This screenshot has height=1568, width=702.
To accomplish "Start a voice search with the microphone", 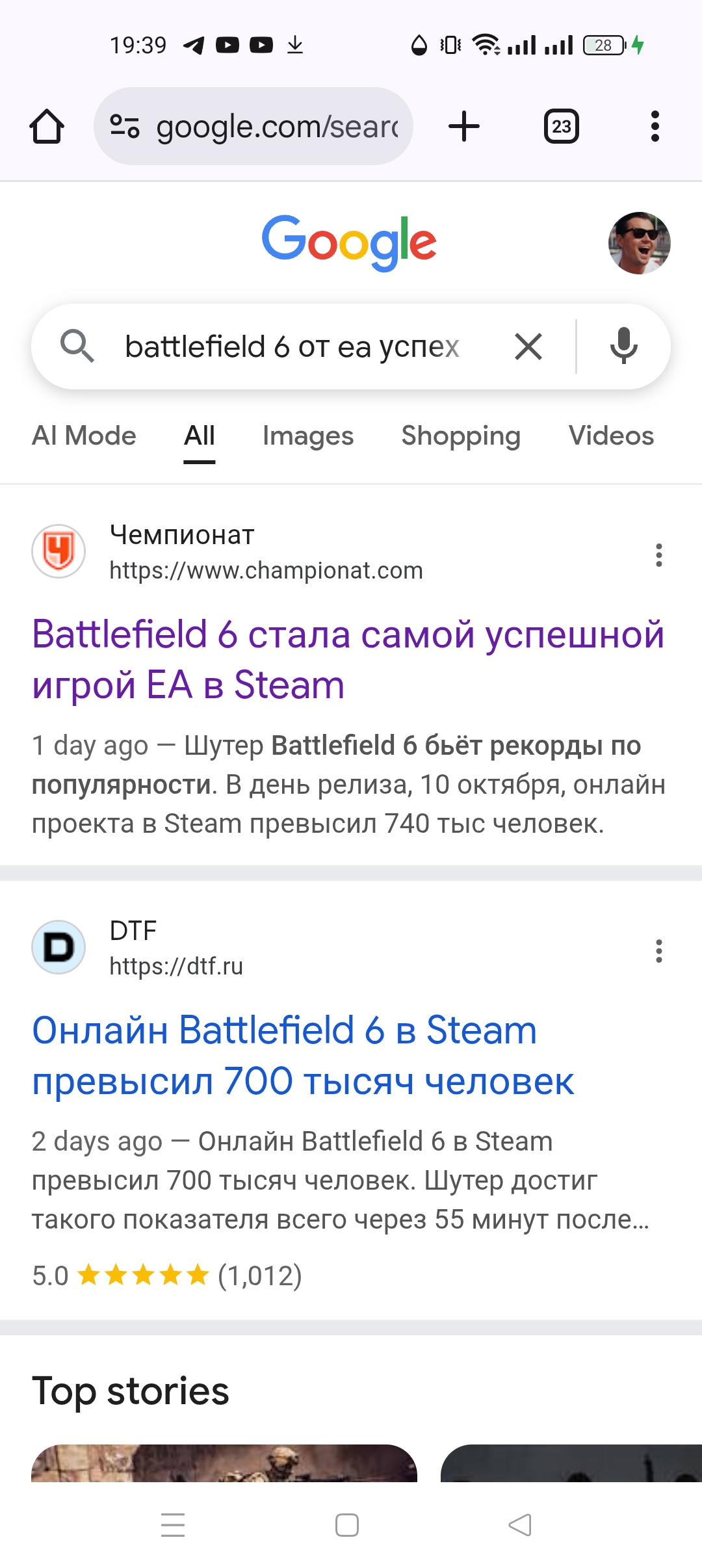I will (x=623, y=346).
